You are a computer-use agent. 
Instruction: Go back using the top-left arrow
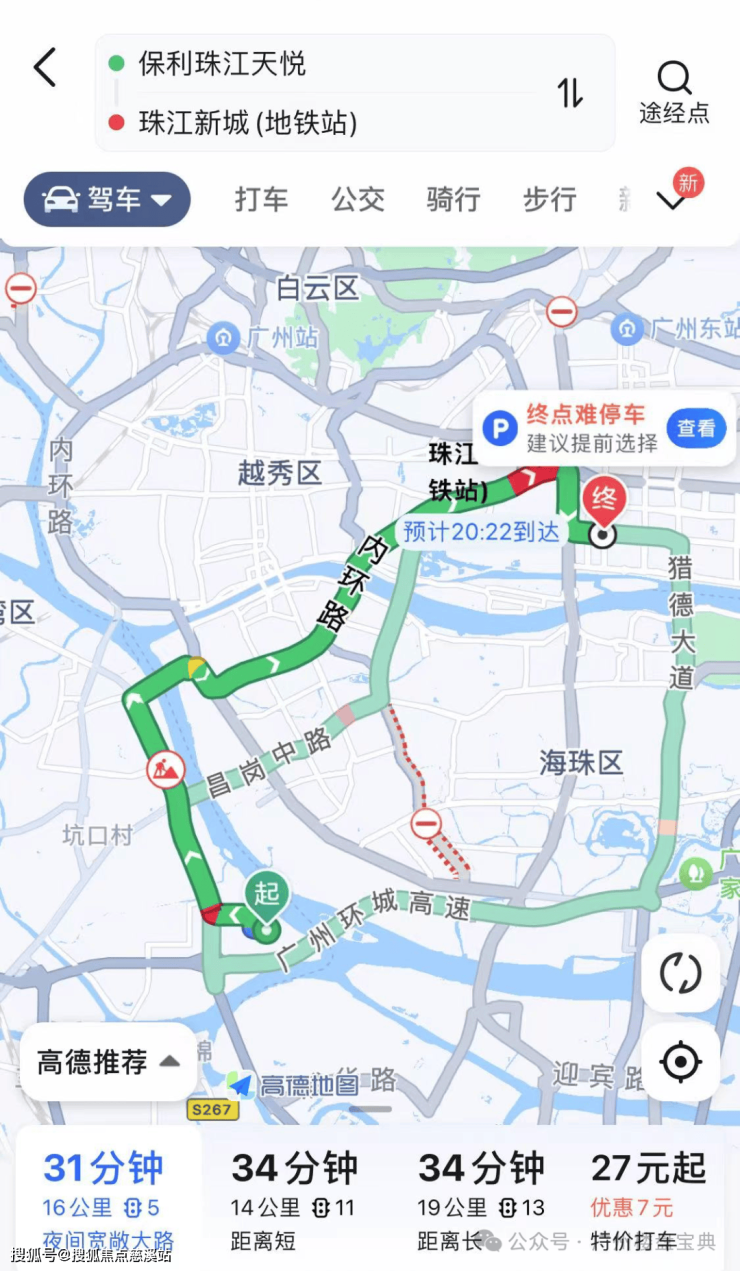[45, 68]
